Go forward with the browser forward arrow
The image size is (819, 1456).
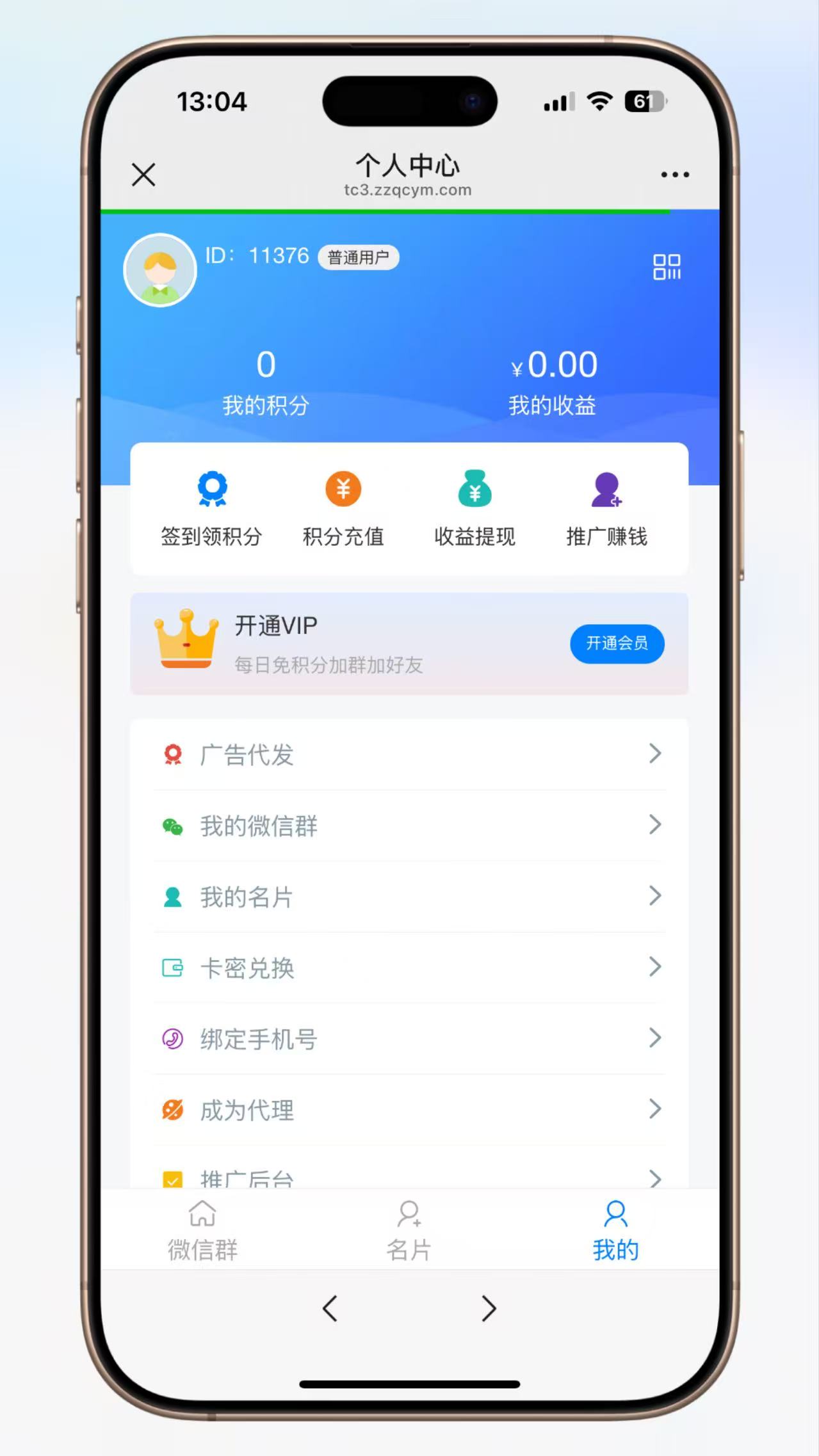click(x=489, y=1308)
